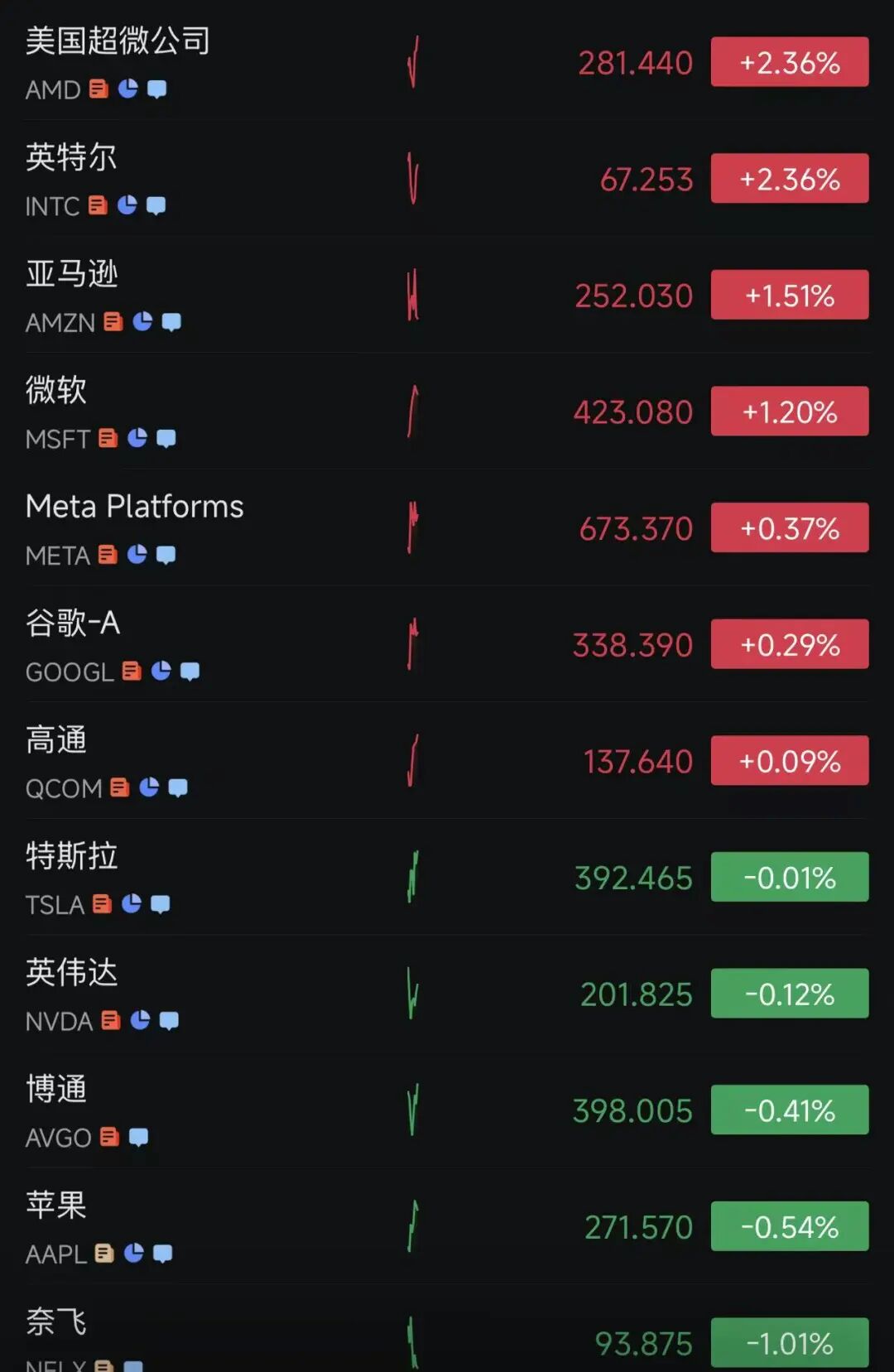This screenshot has height=1372, width=894.
Task: Open the NVDA comment bubble icon
Action: click(171, 1021)
